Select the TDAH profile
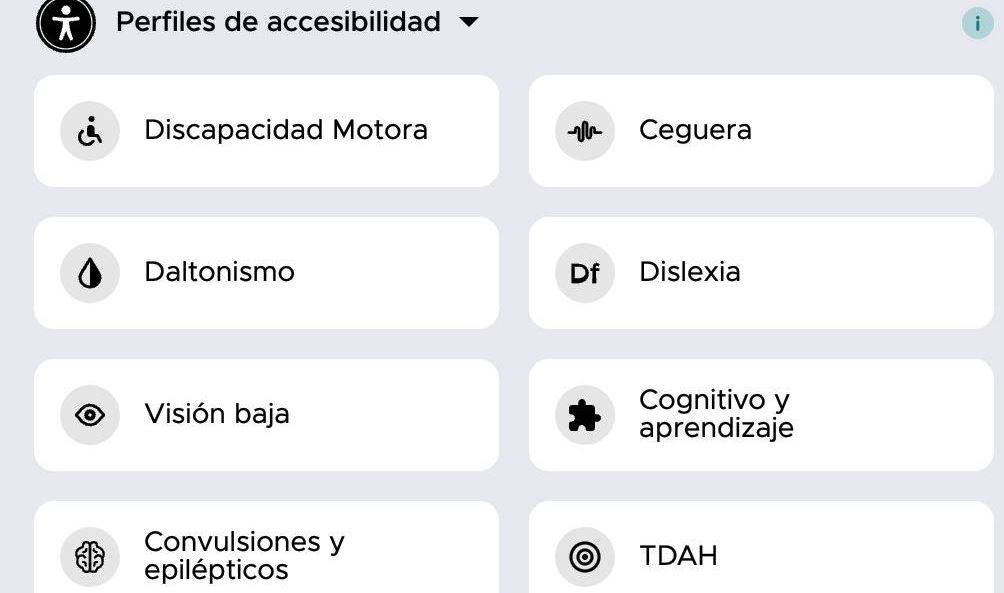1004x593 pixels. [x=760, y=555]
